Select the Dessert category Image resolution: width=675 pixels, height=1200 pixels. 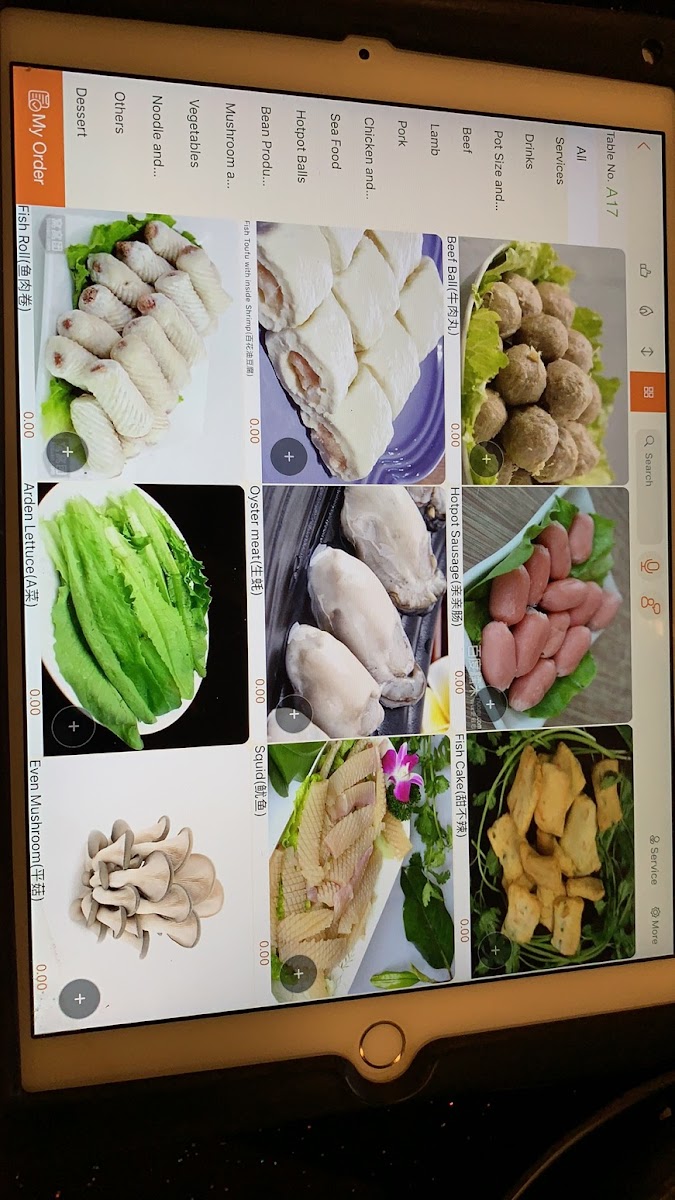81,113
